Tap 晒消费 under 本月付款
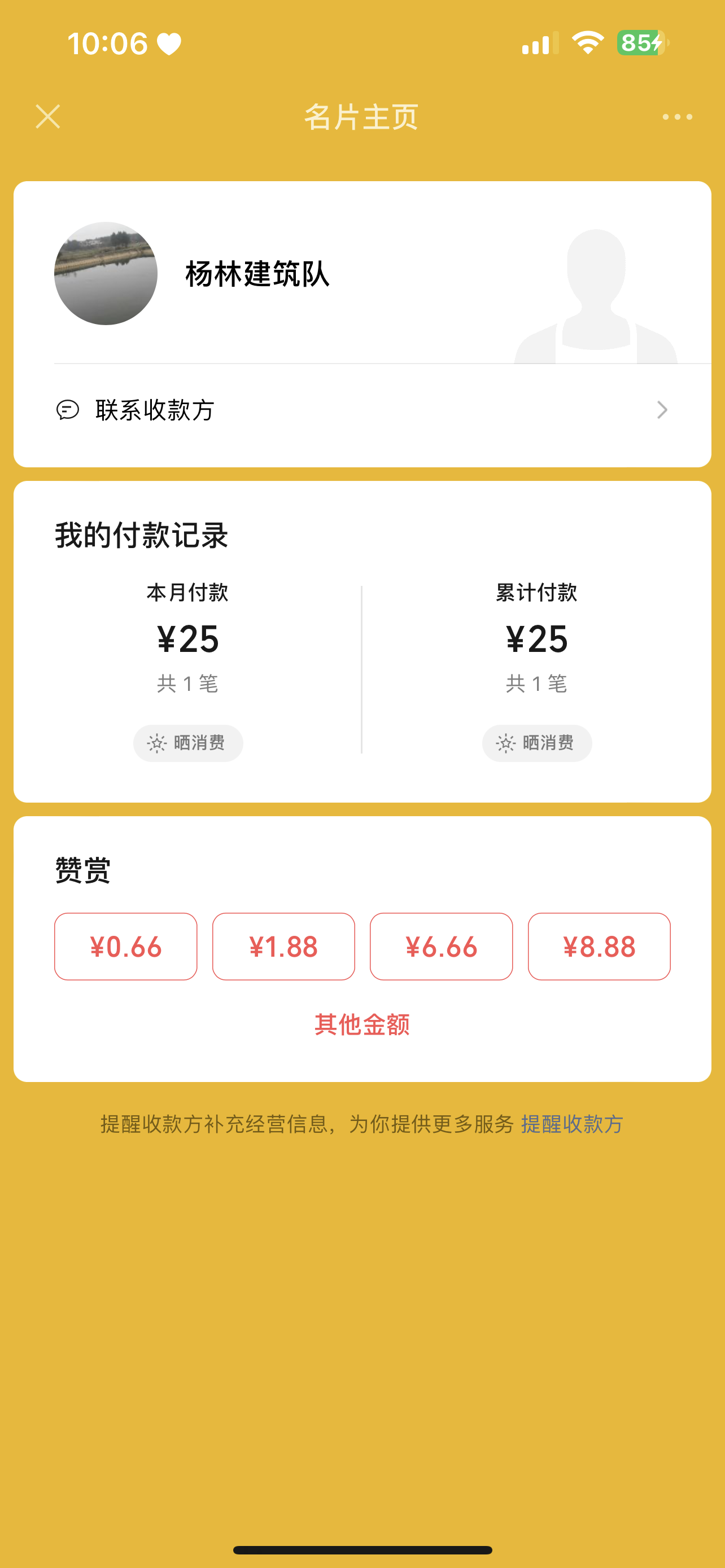The height and width of the screenshot is (1568, 725). [188, 743]
